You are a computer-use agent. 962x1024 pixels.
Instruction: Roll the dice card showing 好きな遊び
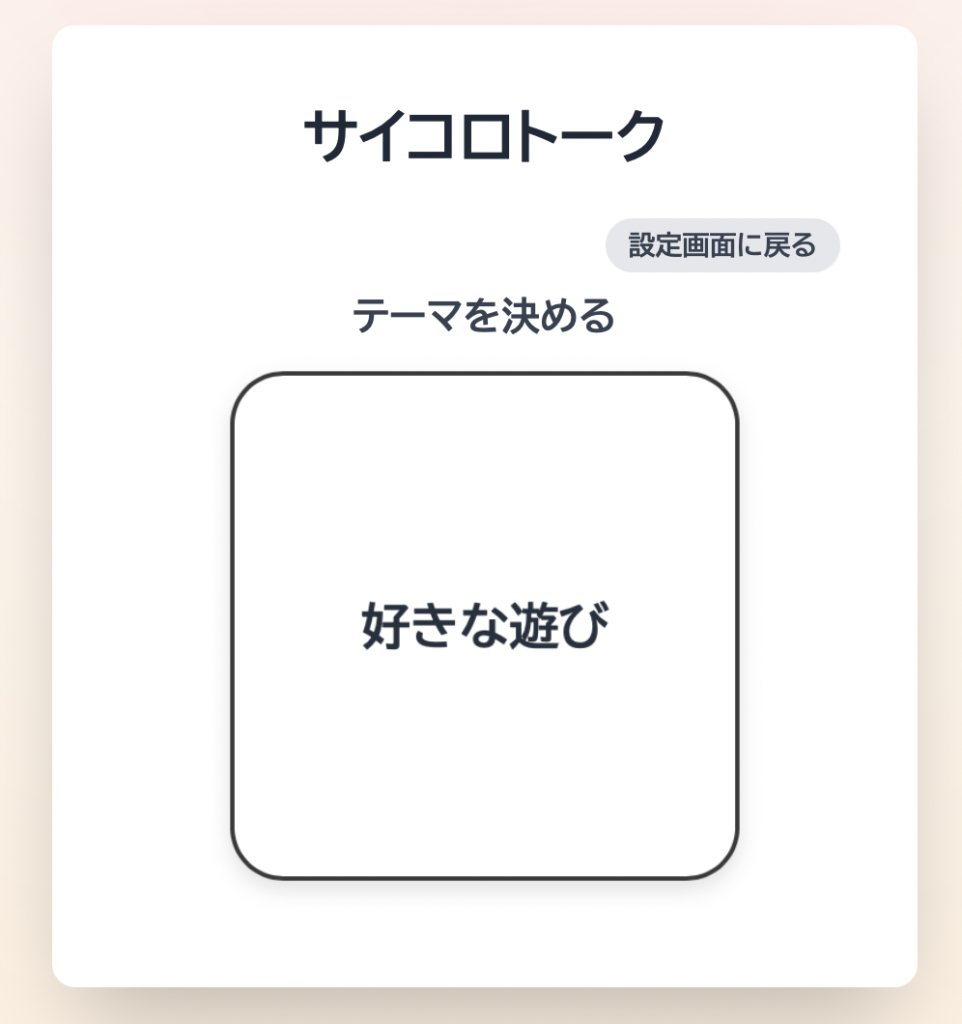point(485,626)
